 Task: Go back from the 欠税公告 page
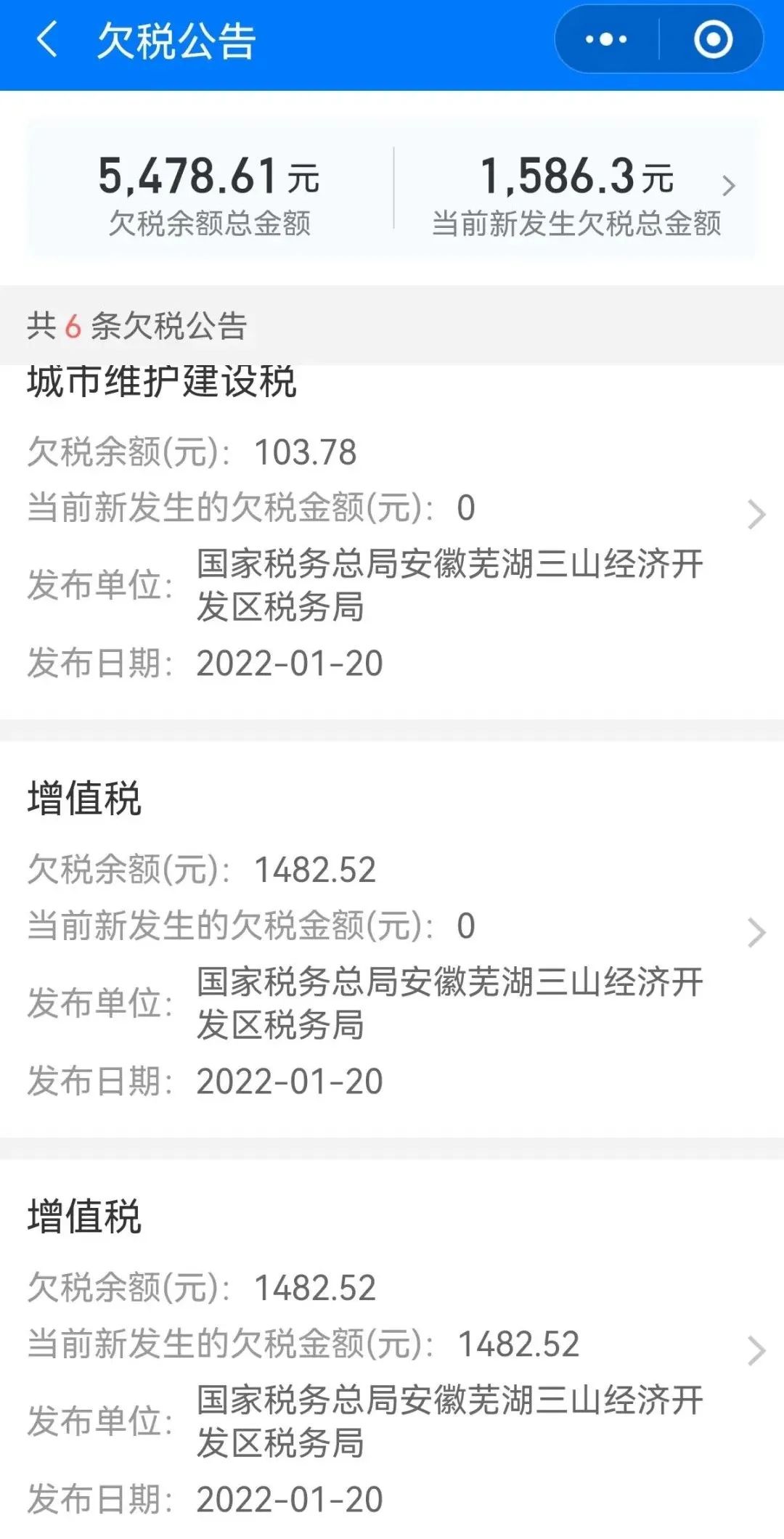(46, 39)
